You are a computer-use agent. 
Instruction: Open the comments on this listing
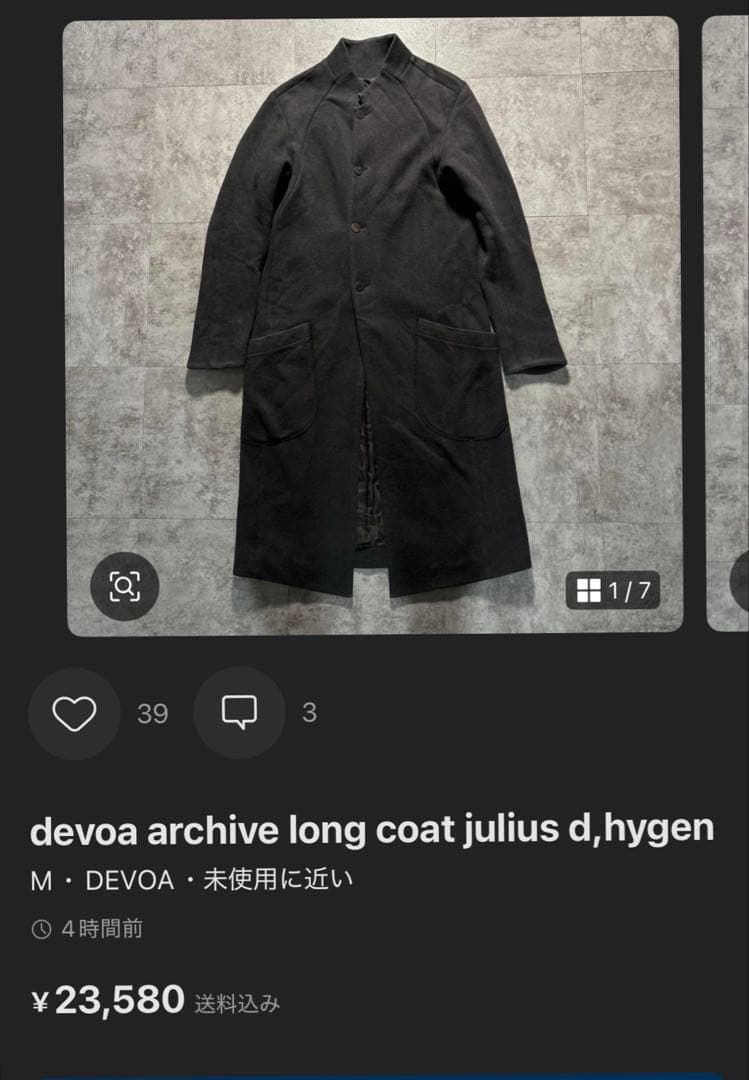[239, 713]
